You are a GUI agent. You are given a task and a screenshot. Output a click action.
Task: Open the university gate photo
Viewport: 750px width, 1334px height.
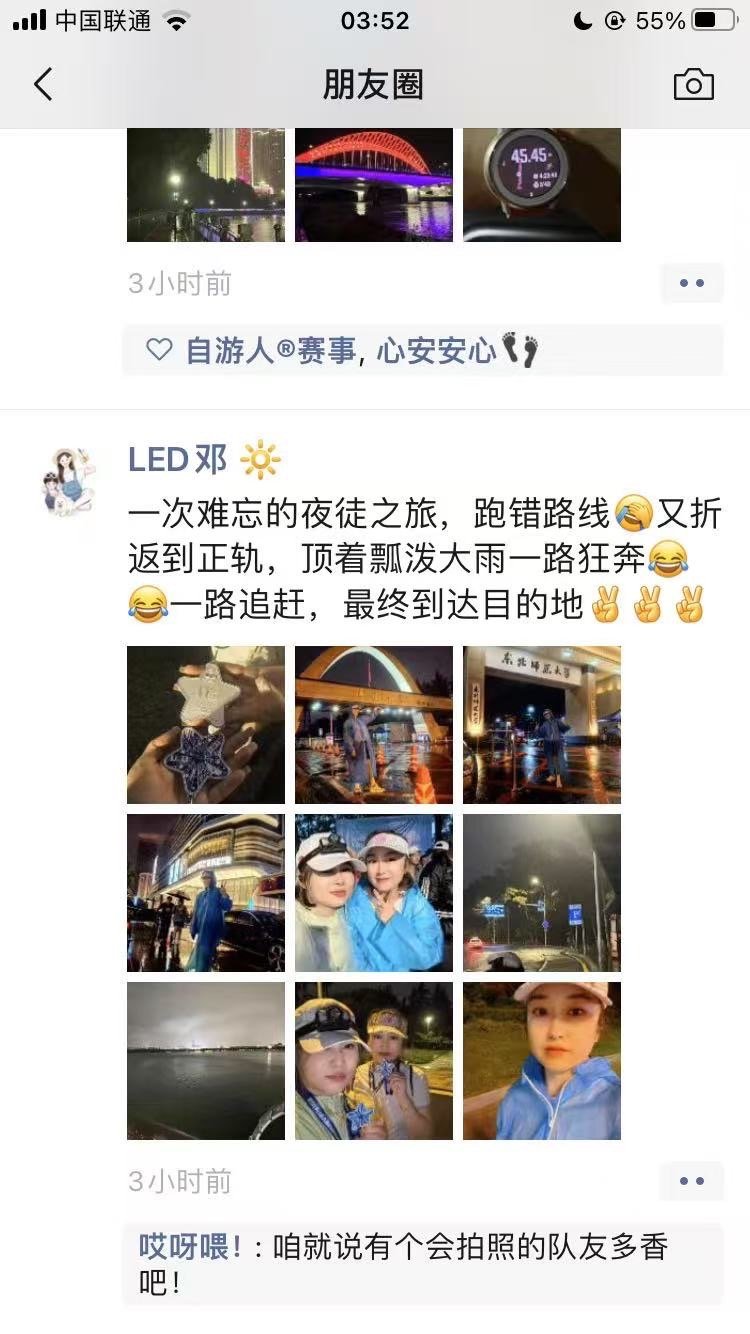[542, 725]
